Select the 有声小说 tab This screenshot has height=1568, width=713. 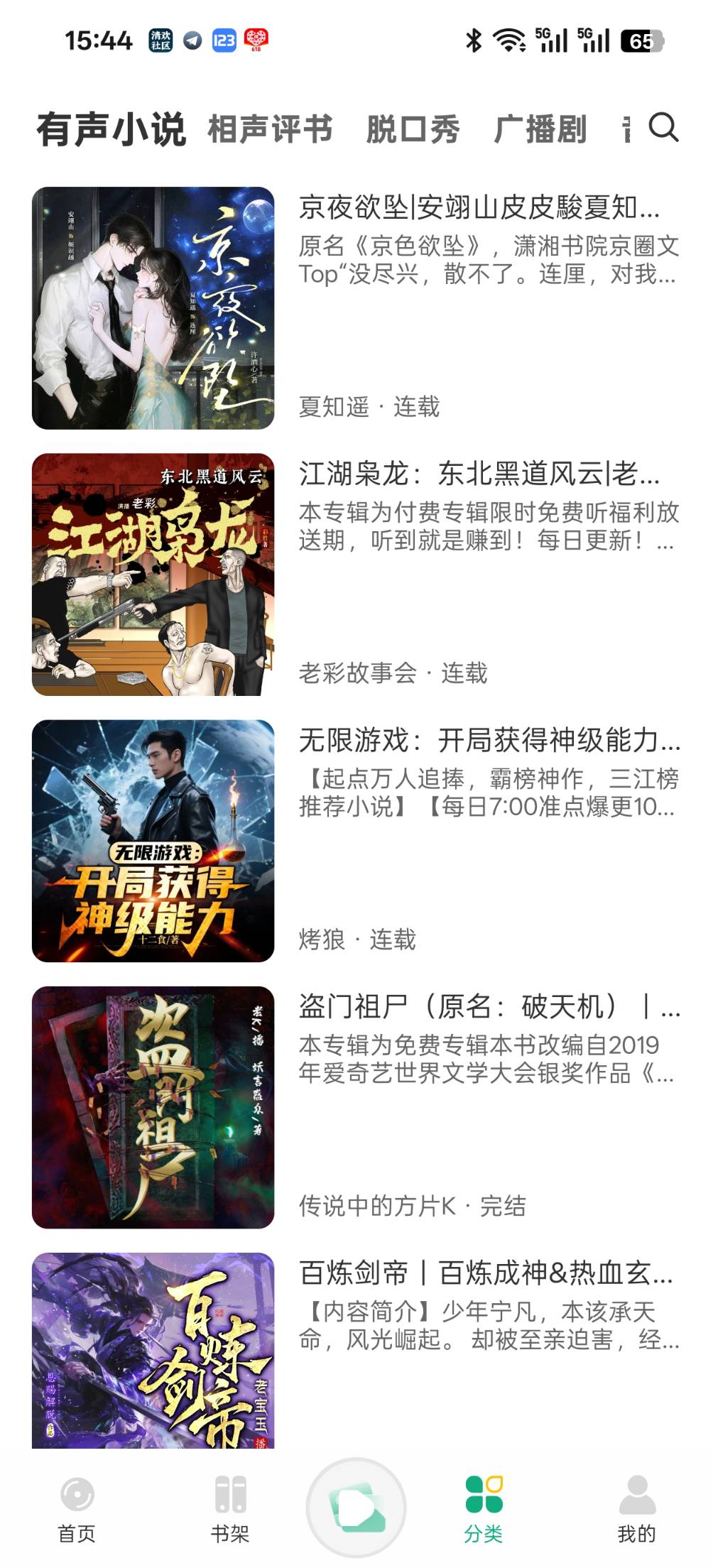point(111,129)
